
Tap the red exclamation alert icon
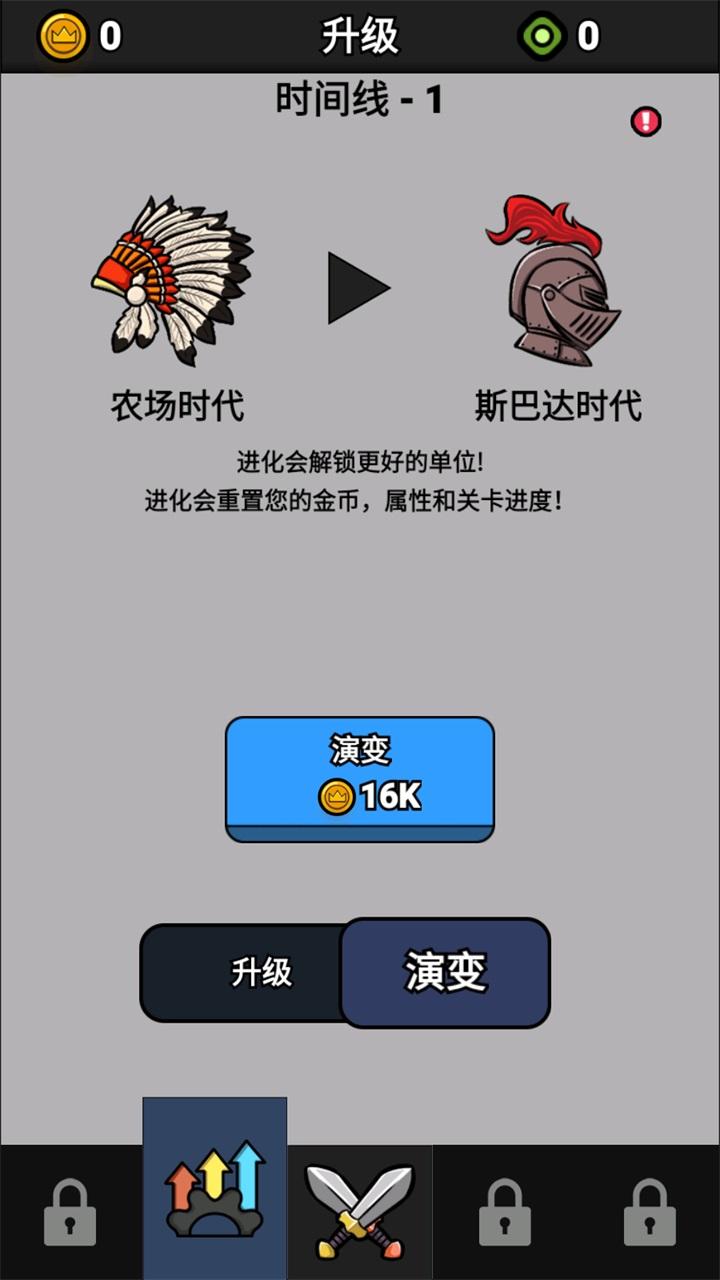[646, 122]
